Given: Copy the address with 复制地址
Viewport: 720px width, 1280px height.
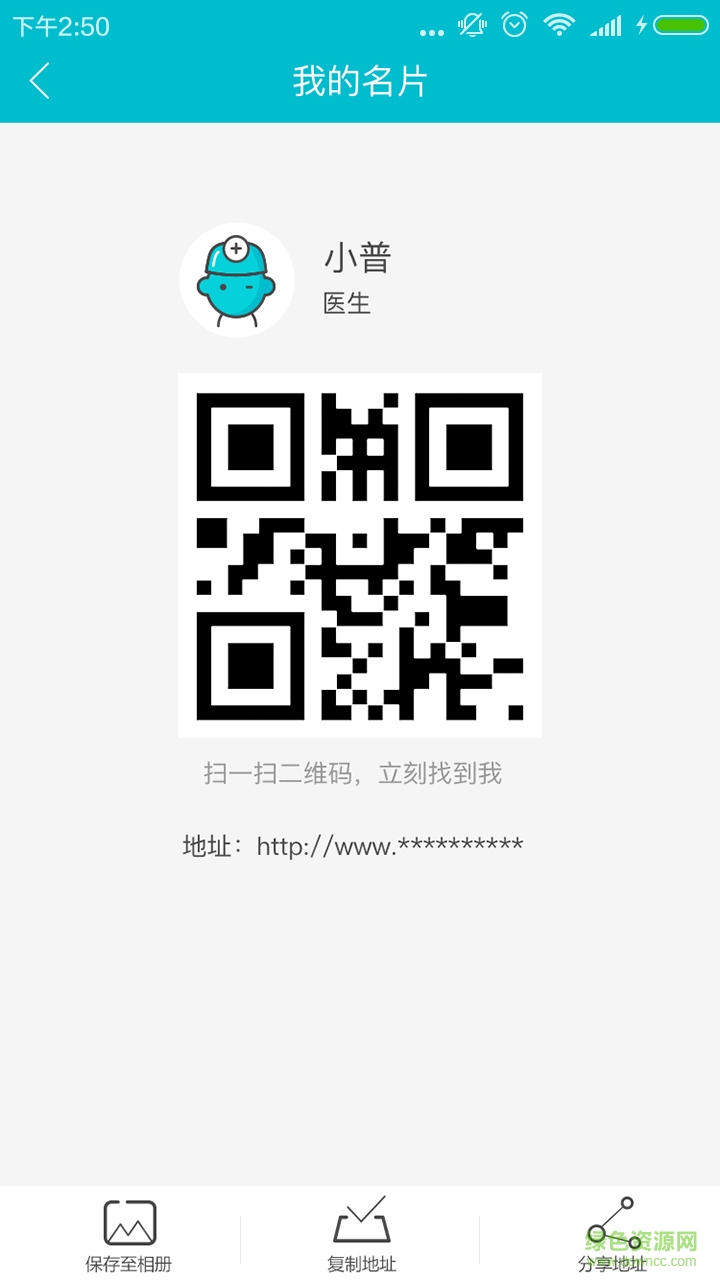Looking at the screenshot, I should pos(361,1234).
